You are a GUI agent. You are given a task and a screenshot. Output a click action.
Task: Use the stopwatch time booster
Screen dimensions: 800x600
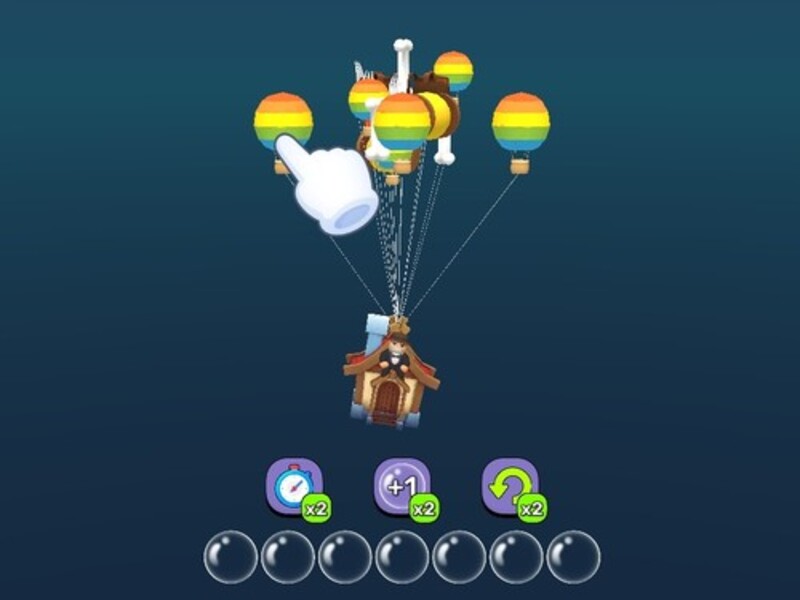pyautogui.click(x=293, y=486)
